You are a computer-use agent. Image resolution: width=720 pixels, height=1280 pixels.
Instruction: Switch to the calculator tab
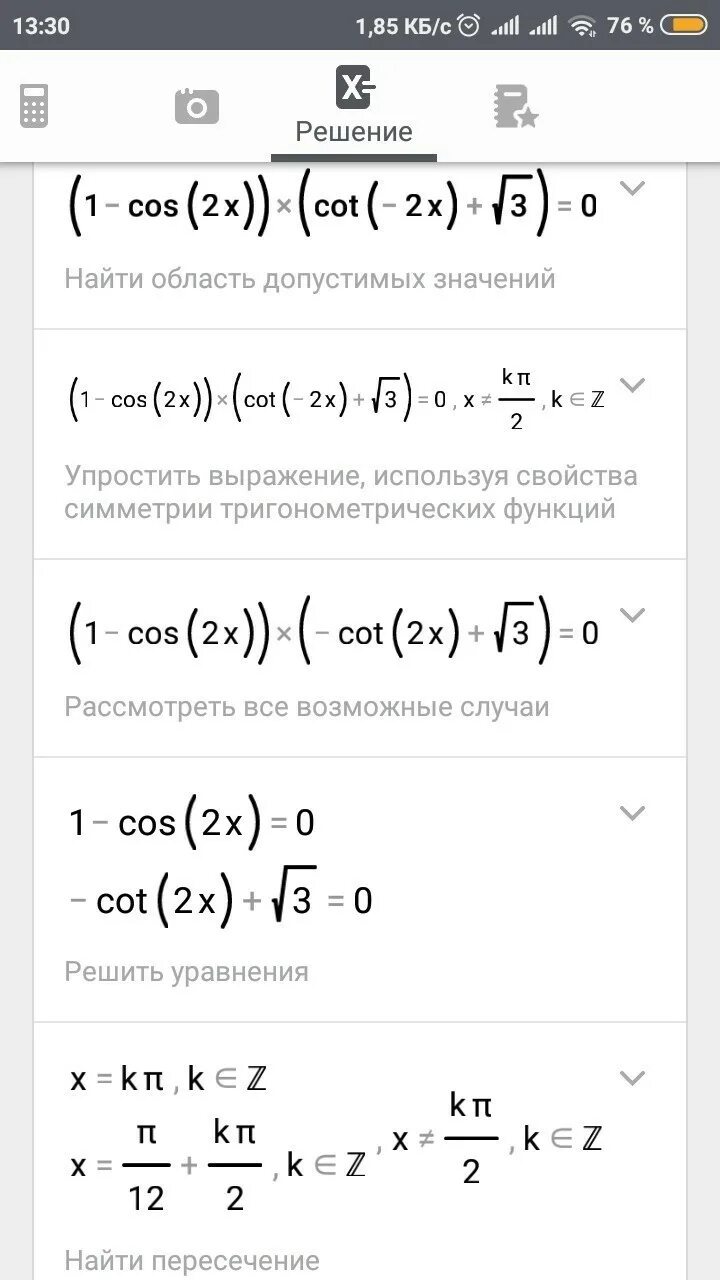34,106
